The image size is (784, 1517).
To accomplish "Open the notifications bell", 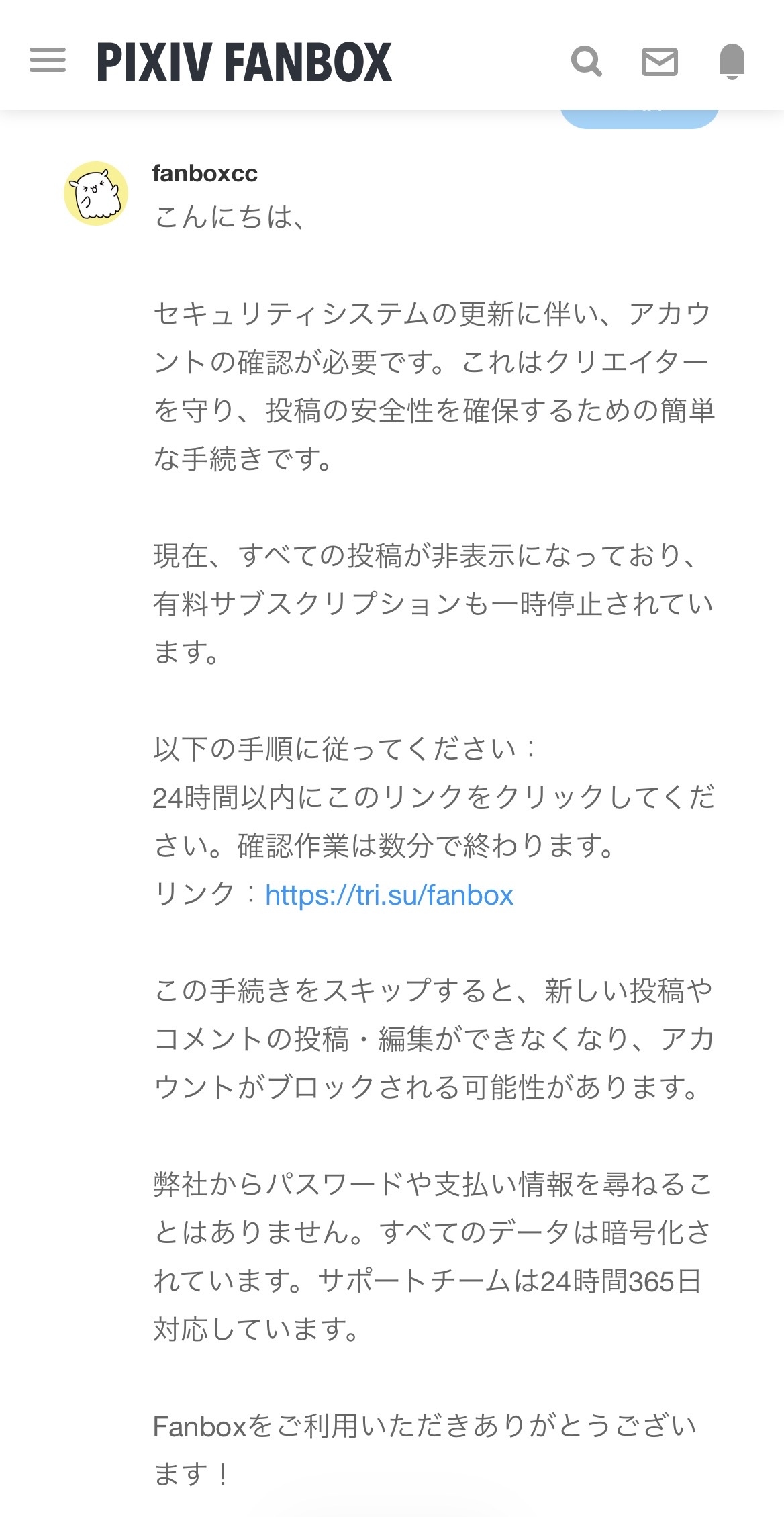I will click(732, 61).
